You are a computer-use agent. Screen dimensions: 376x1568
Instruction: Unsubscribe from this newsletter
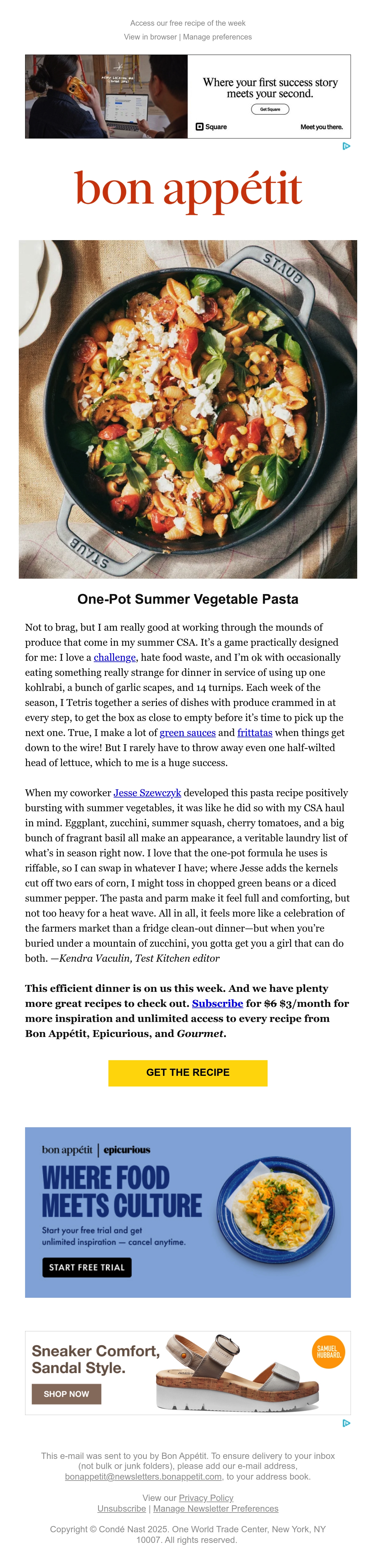[122, 1508]
